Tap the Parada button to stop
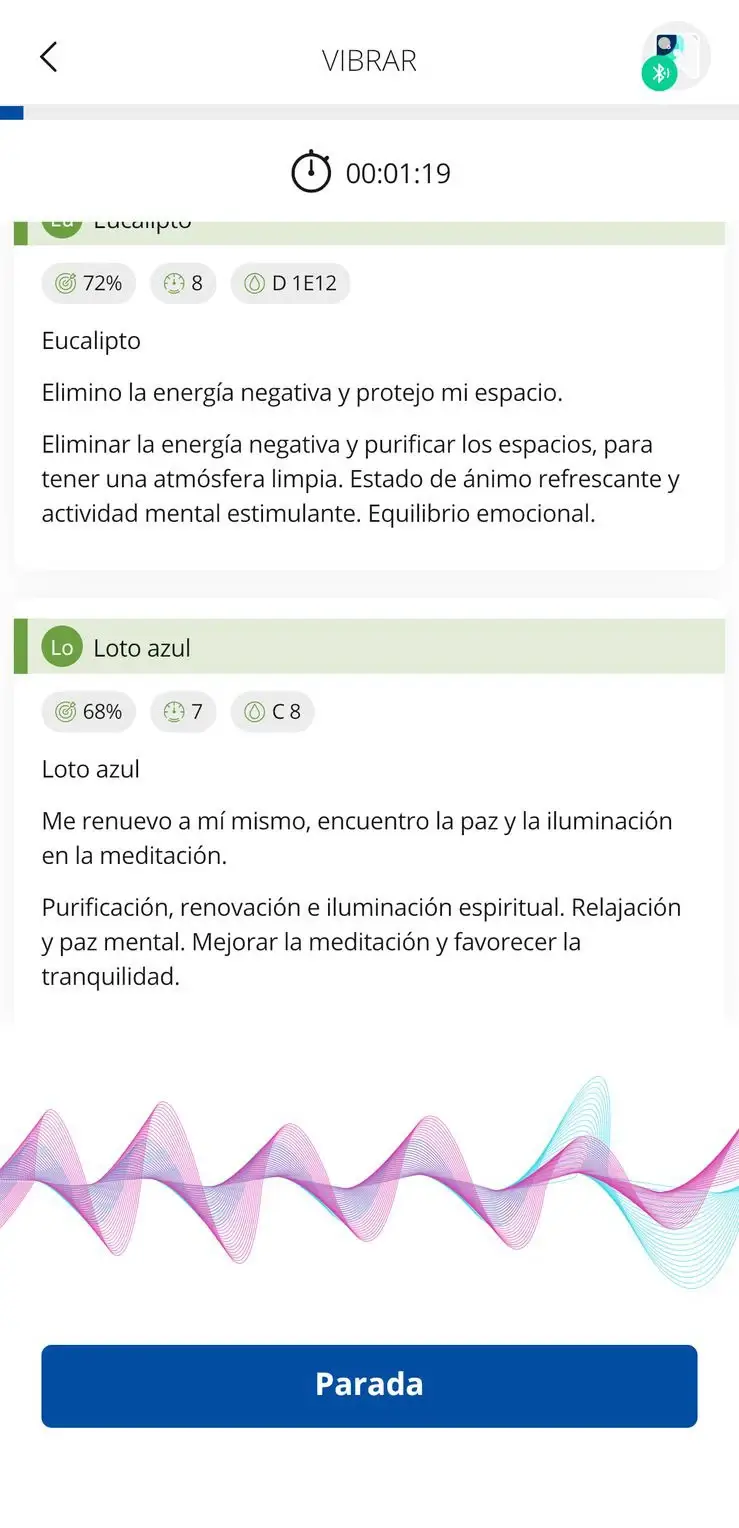739x1528 pixels. 369,1385
